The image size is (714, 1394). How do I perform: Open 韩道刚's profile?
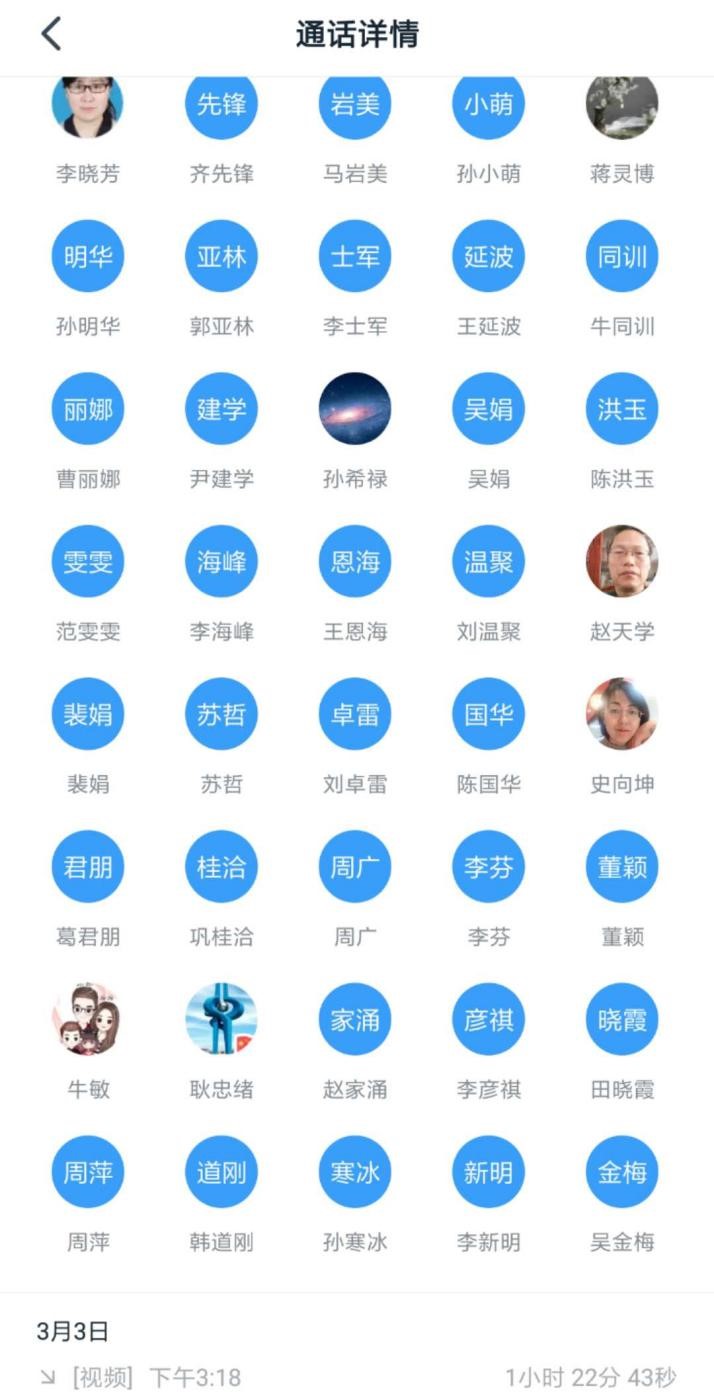221,1172
